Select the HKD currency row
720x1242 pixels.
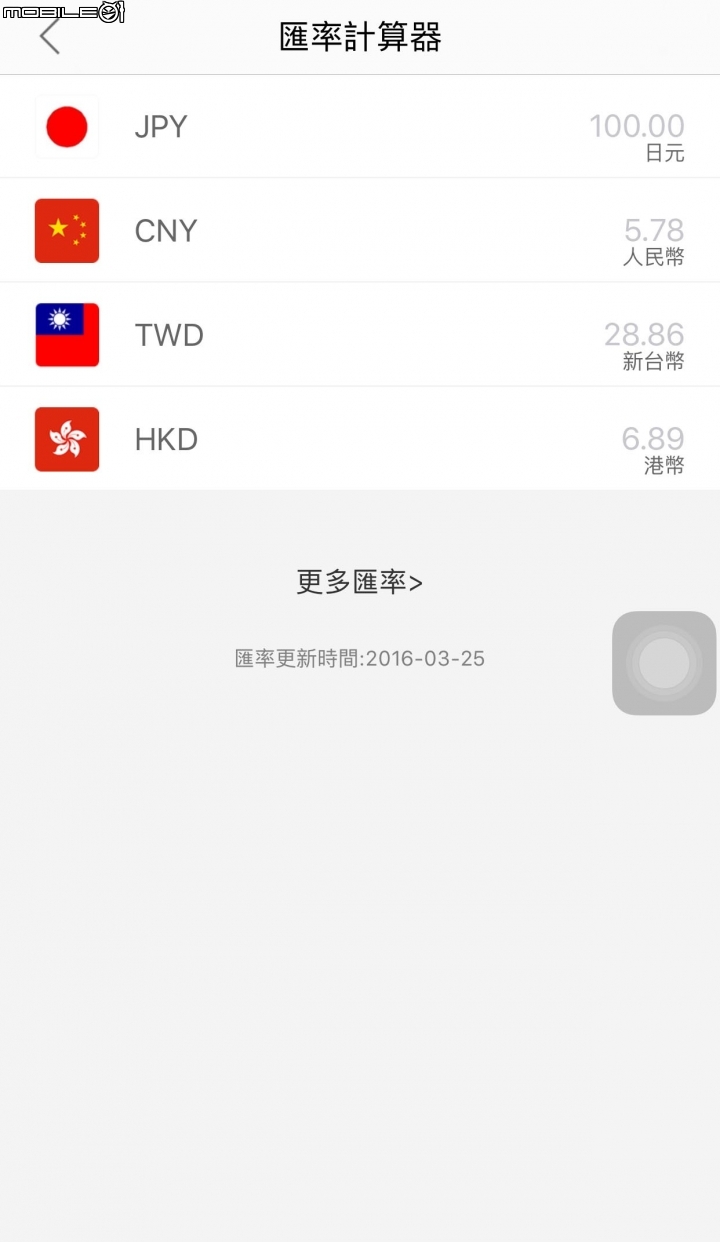pyautogui.click(x=360, y=439)
